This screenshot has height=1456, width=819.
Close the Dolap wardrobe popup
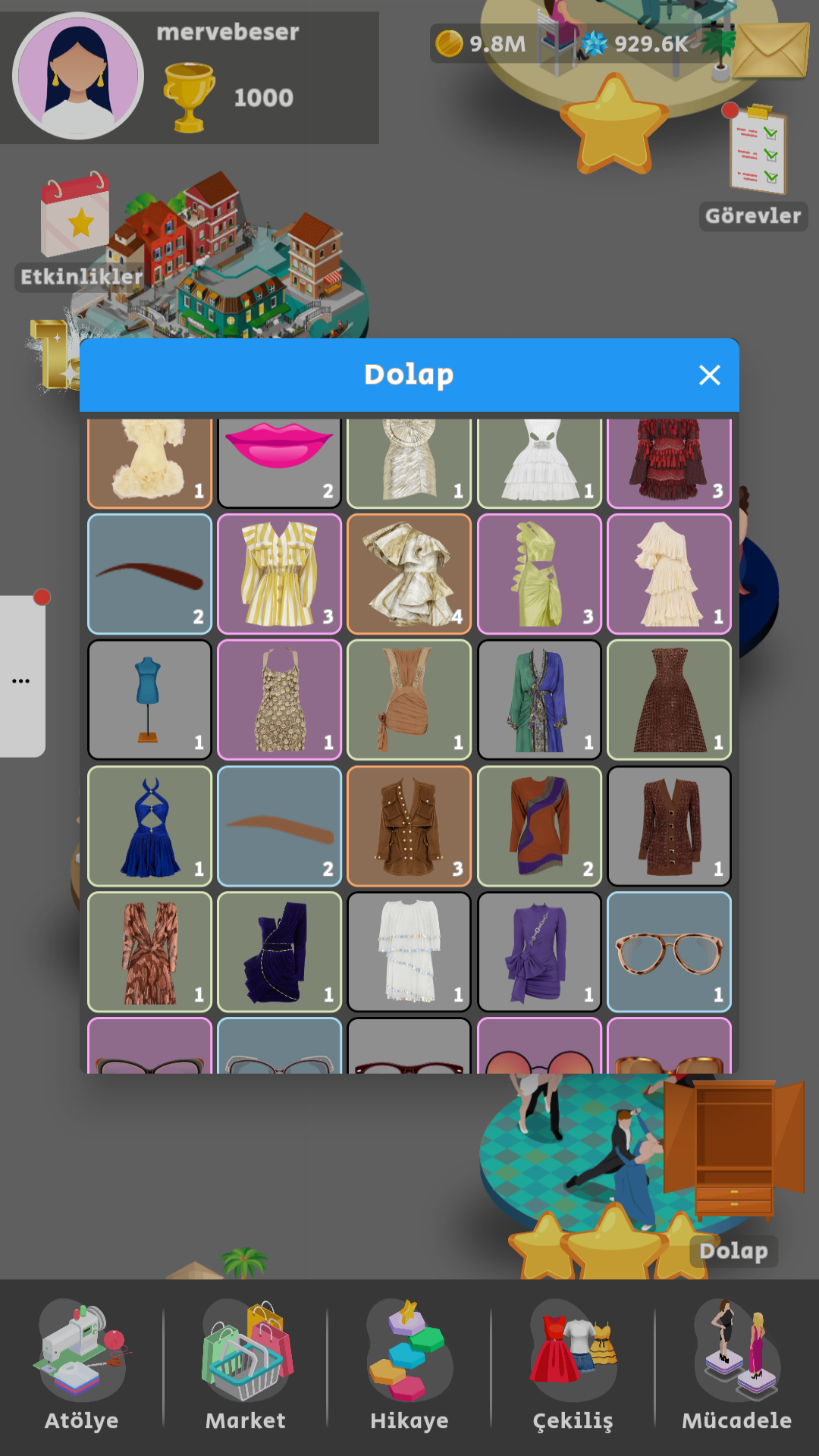pos(710,375)
